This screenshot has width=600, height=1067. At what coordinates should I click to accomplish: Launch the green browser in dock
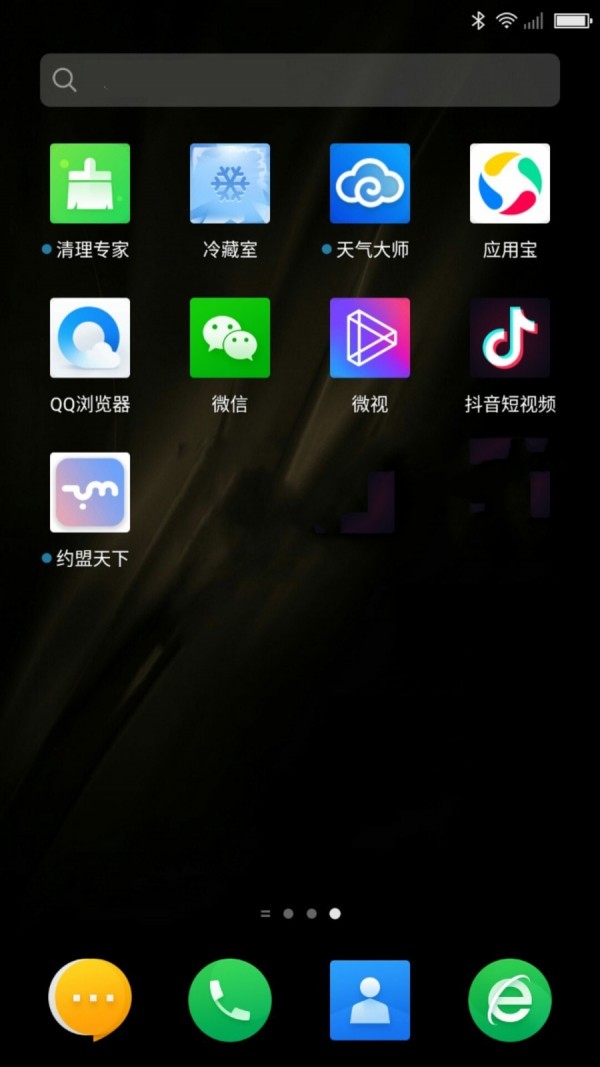[510, 999]
